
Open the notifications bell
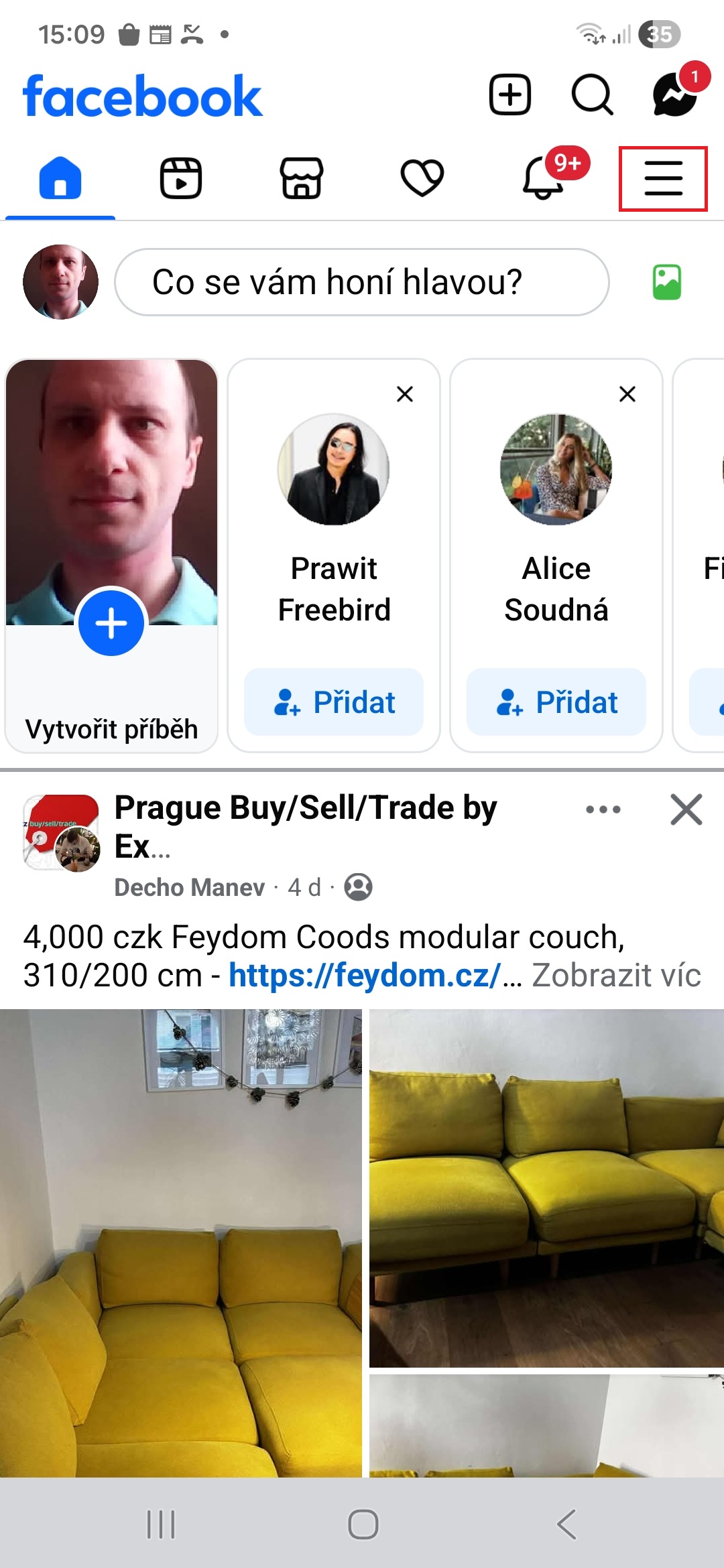[543, 178]
